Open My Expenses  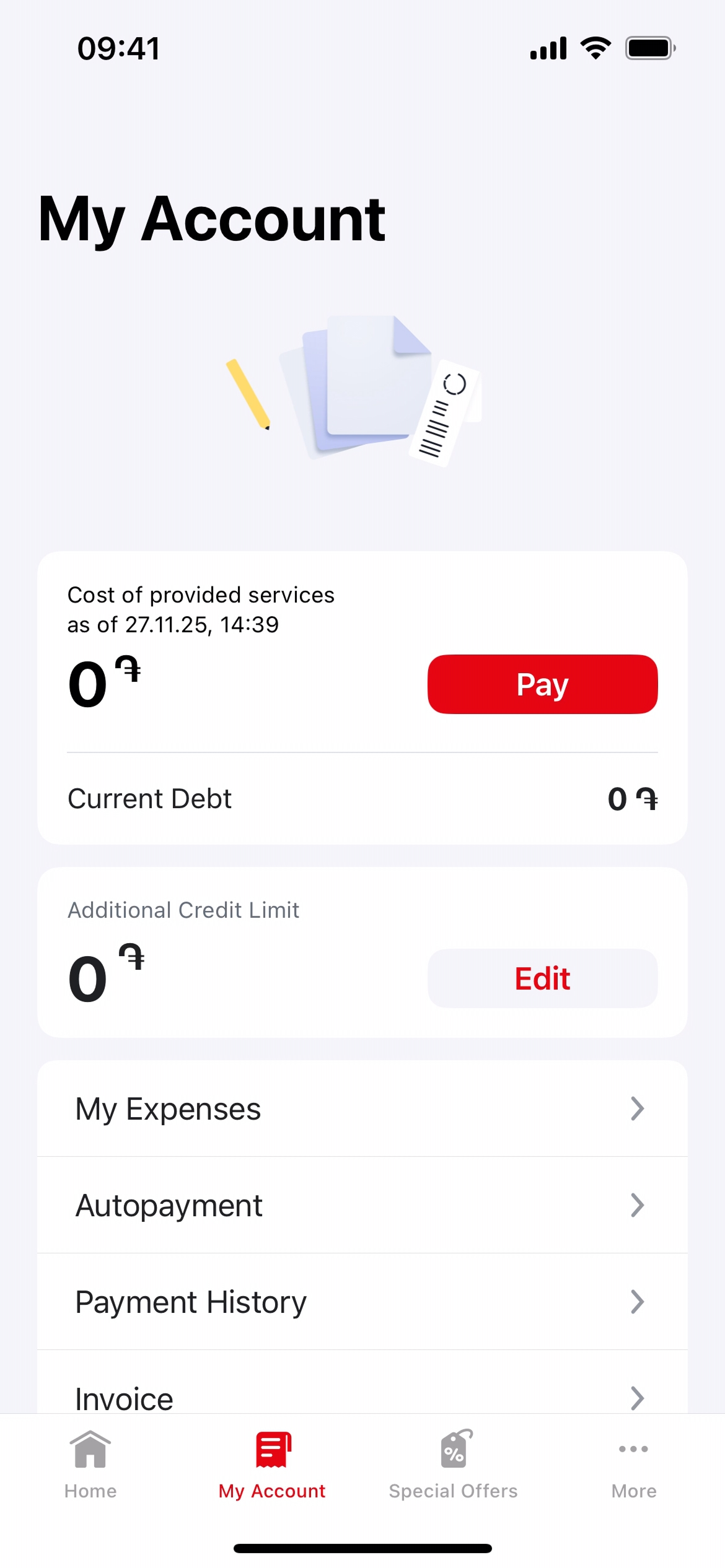[x=362, y=1108]
